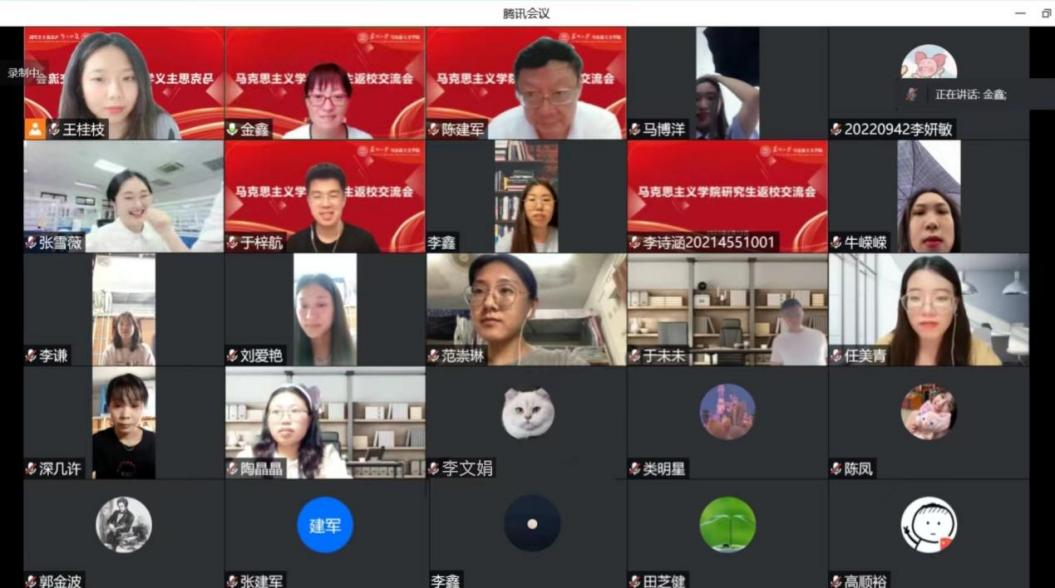The width and height of the screenshot is (1055, 588).
Task: Select 王桂枝's video tile
Action: [123, 83]
